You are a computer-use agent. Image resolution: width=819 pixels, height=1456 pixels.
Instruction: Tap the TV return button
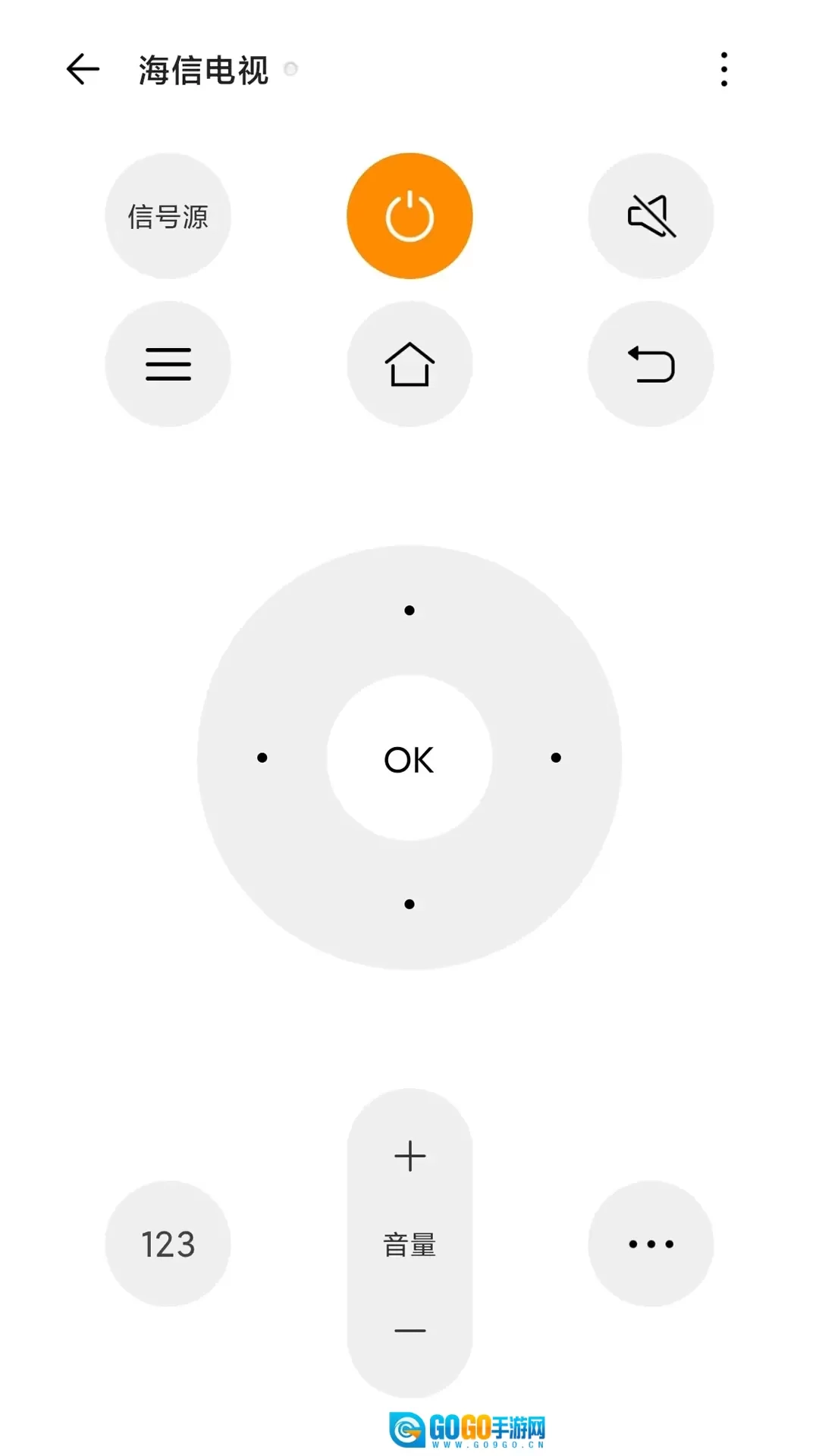click(x=651, y=364)
